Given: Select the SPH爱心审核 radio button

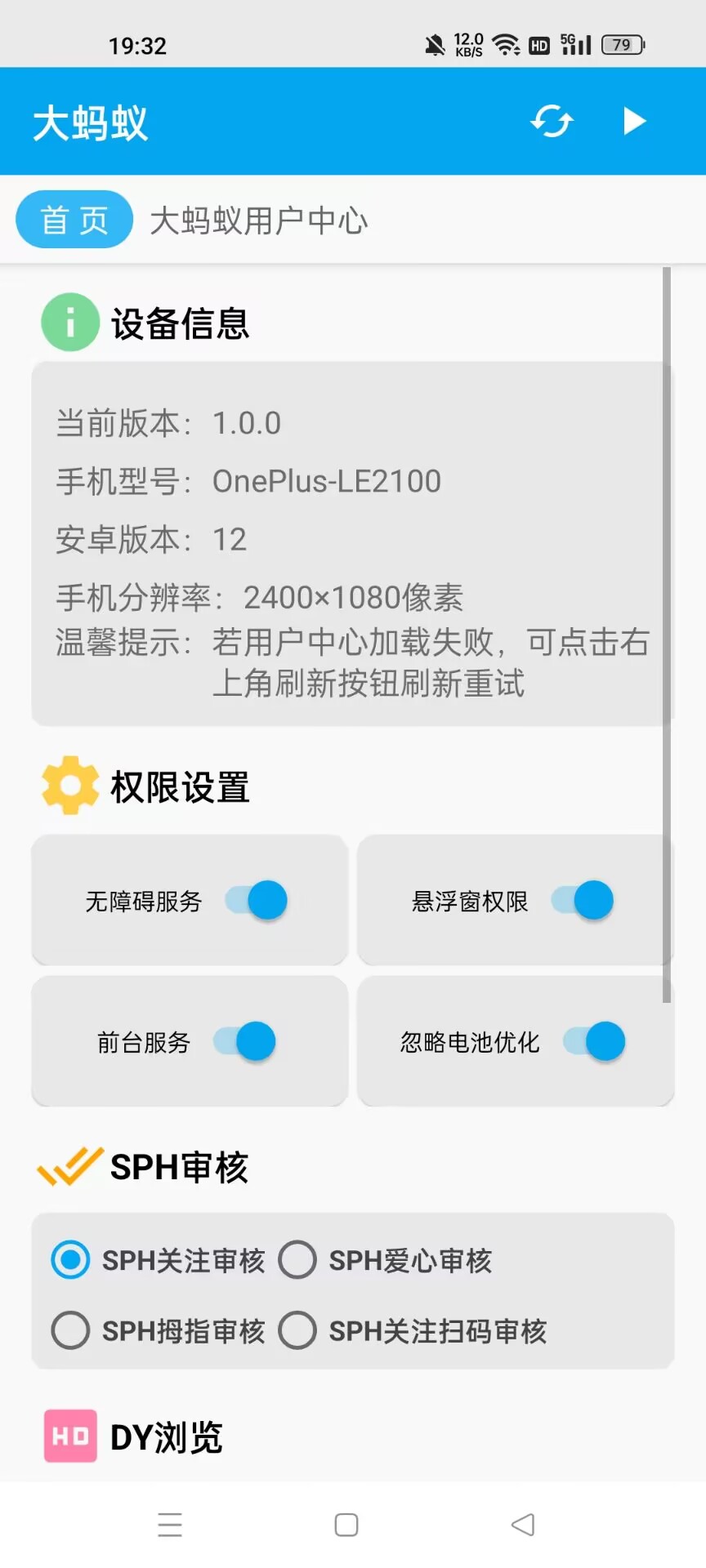Looking at the screenshot, I should tap(297, 1260).
